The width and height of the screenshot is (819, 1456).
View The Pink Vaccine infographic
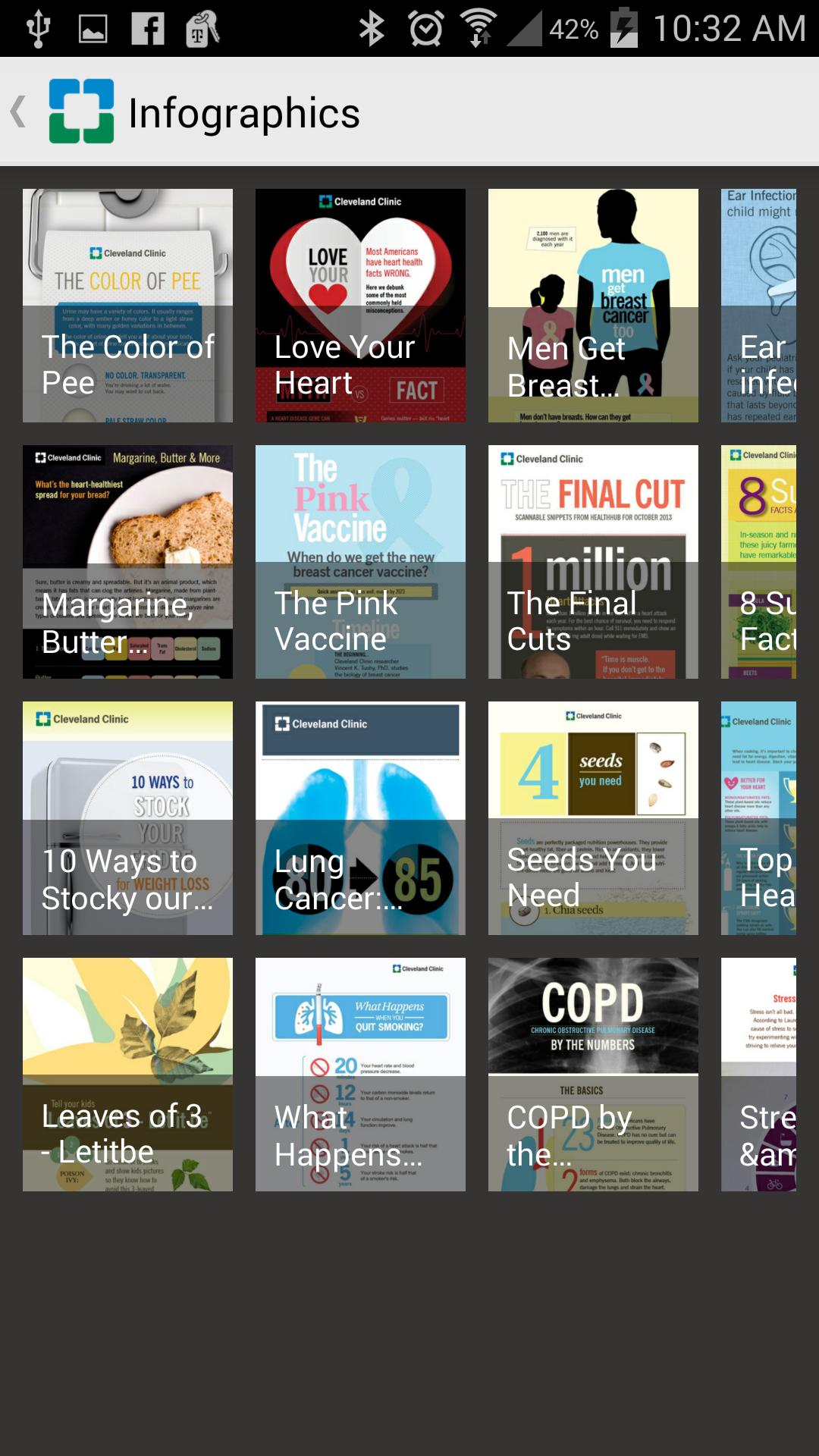[x=360, y=562]
